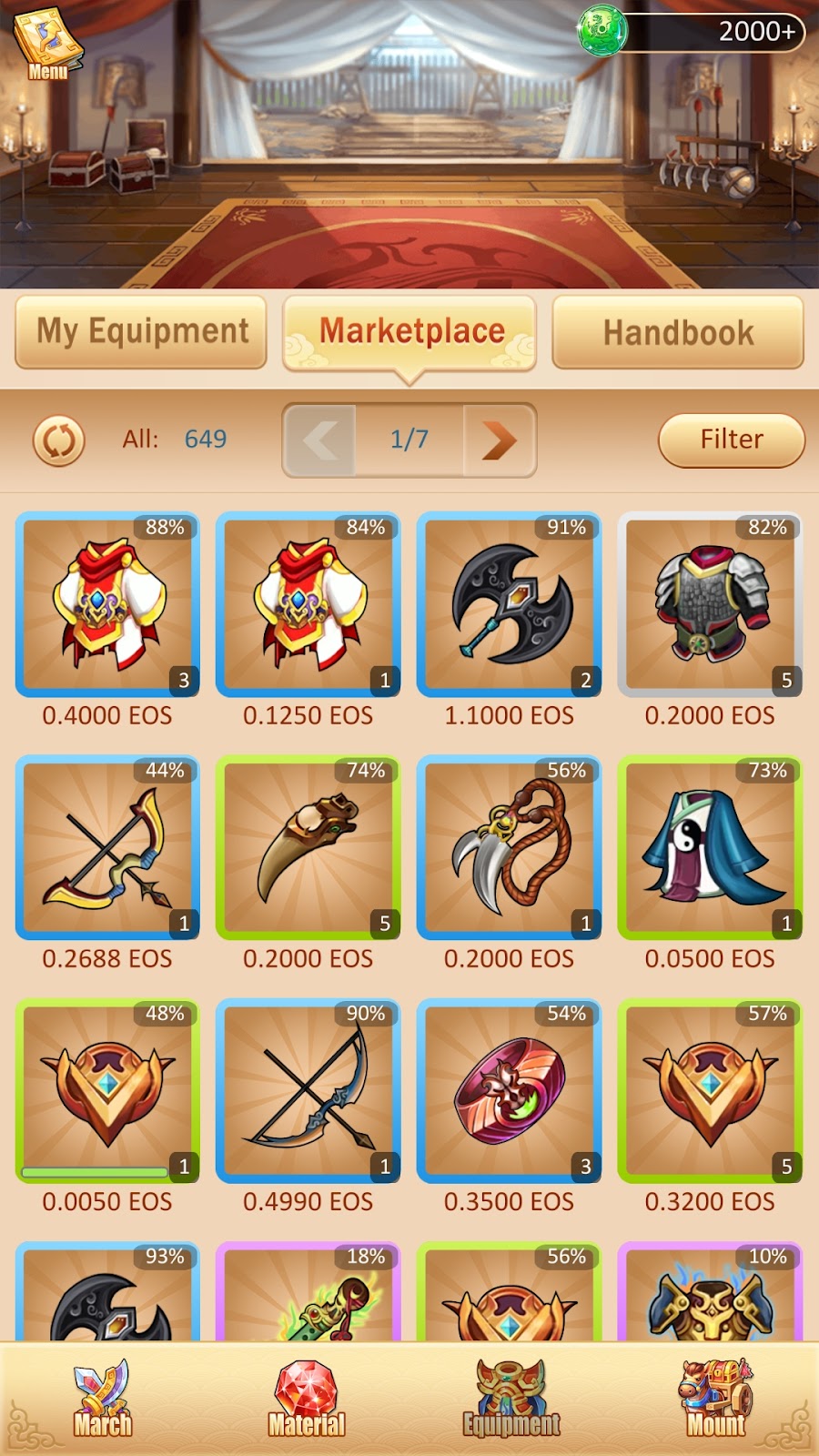Select the ring priced 0.3500 EOS
Image resolution: width=819 pixels, height=1456 pixels.
tap(510, 1090)
